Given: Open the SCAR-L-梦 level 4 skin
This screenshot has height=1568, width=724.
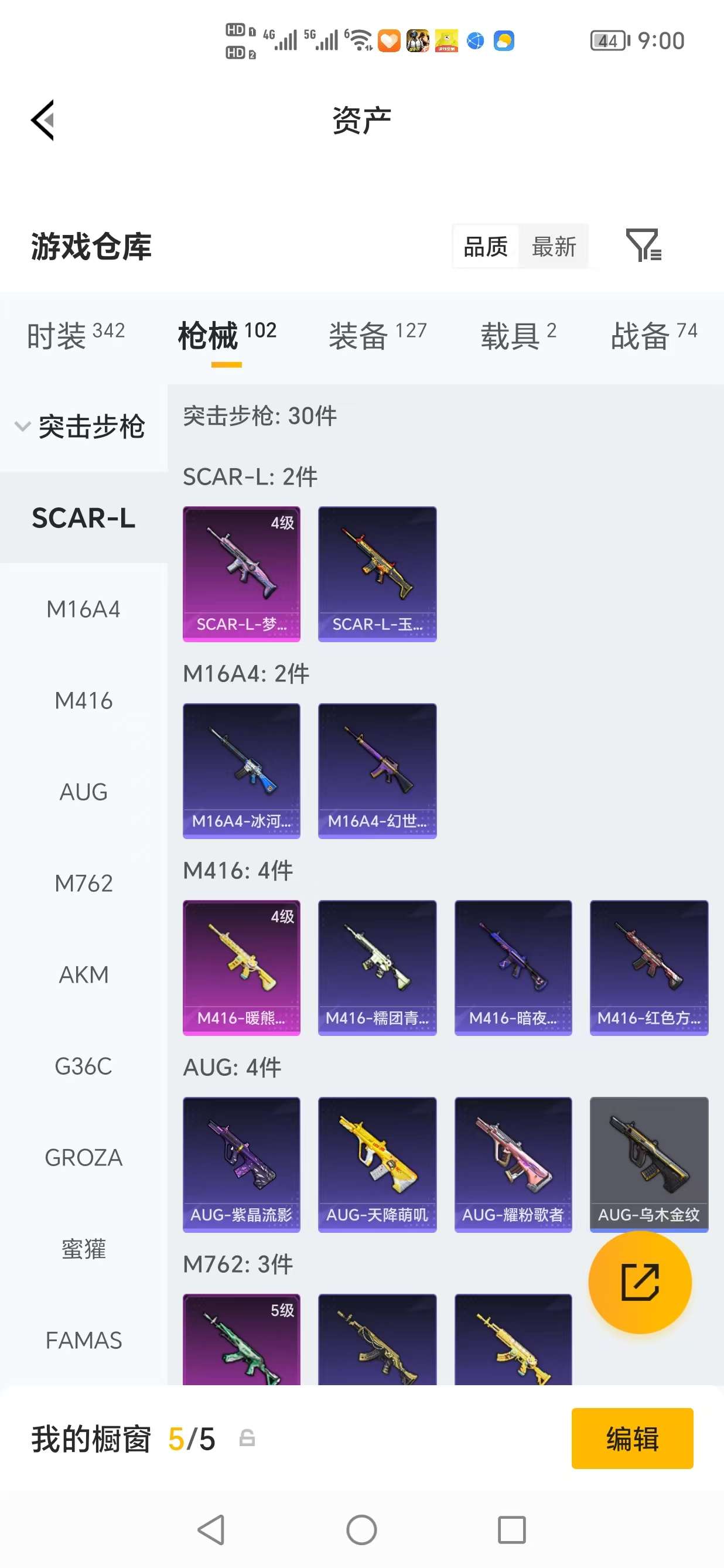Looking at the screenshot, I should [241, 574].
